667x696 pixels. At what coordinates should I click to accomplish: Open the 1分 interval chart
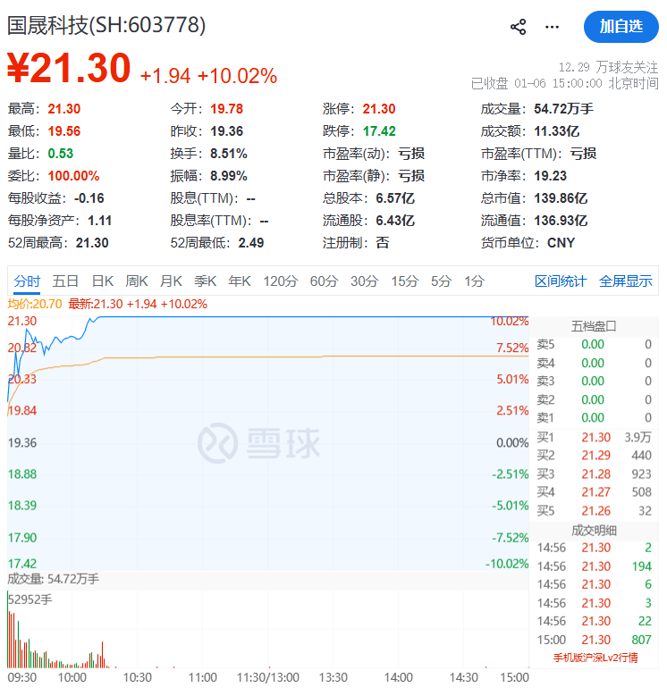(474, 281)
